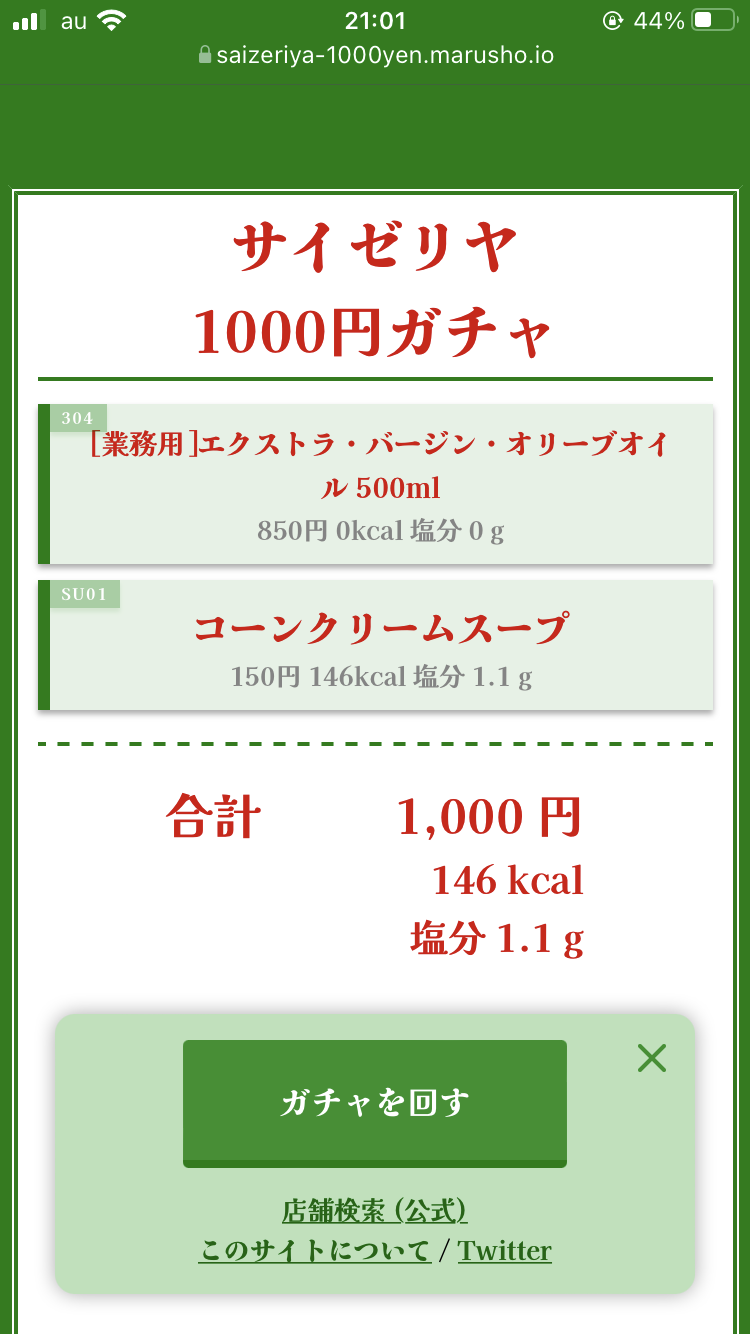Open このサイトについて about link
The image size is (750, 1334).
coord(314,1251)
